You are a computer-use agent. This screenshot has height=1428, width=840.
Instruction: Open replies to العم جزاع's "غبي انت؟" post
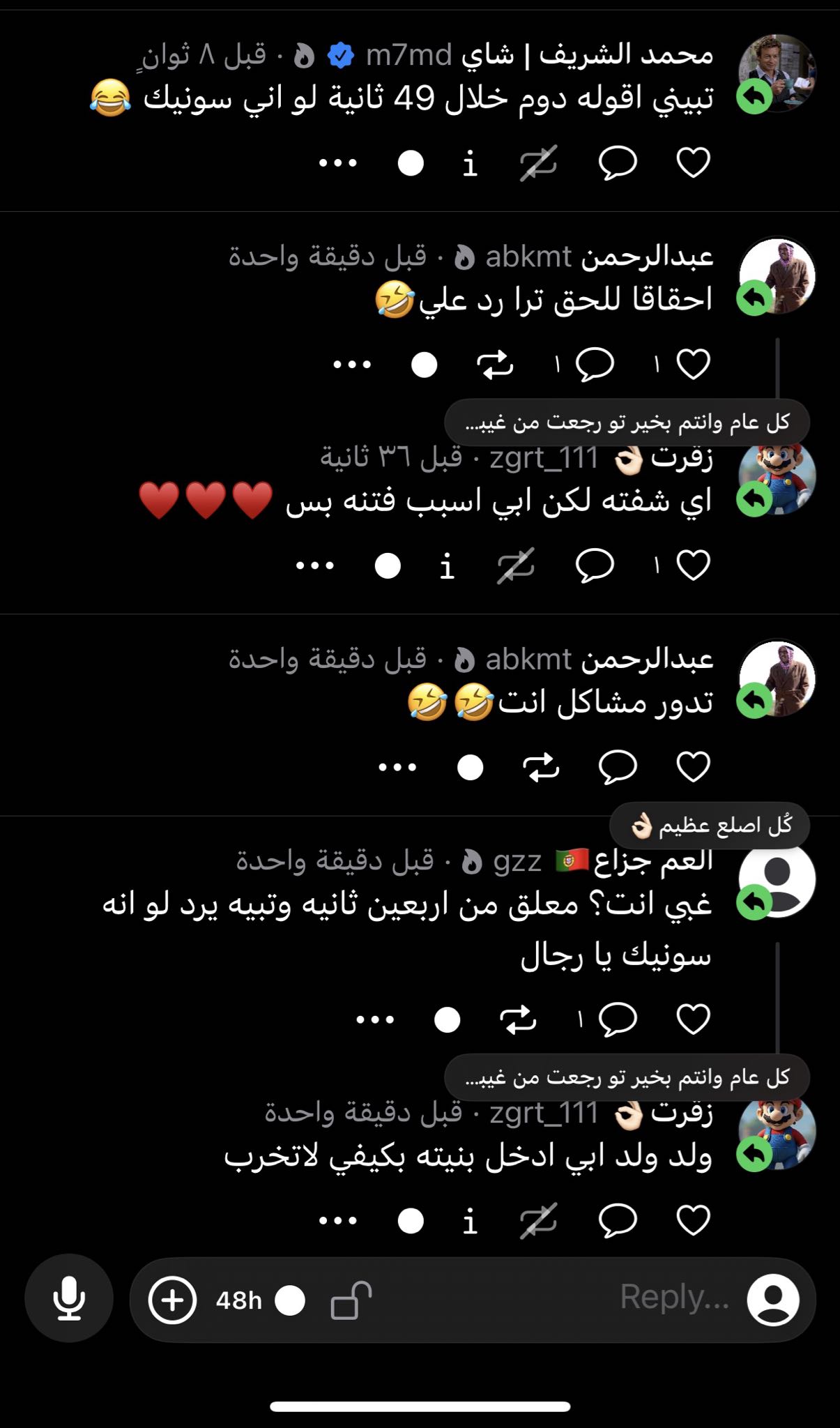[618, 1019]
